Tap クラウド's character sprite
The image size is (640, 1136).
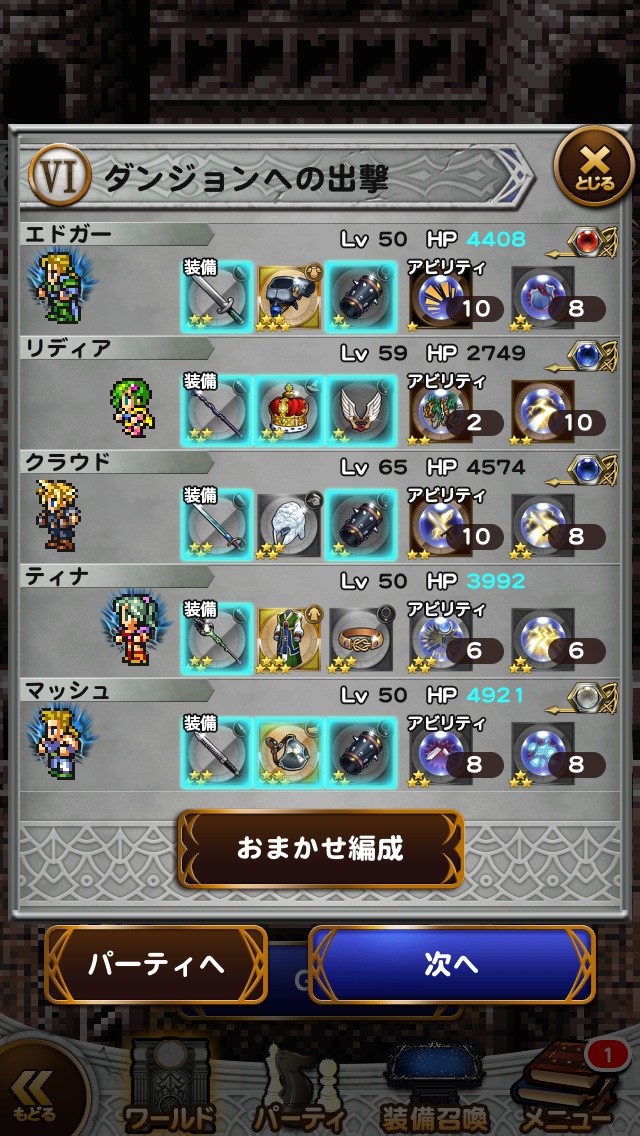coord(58,514)
